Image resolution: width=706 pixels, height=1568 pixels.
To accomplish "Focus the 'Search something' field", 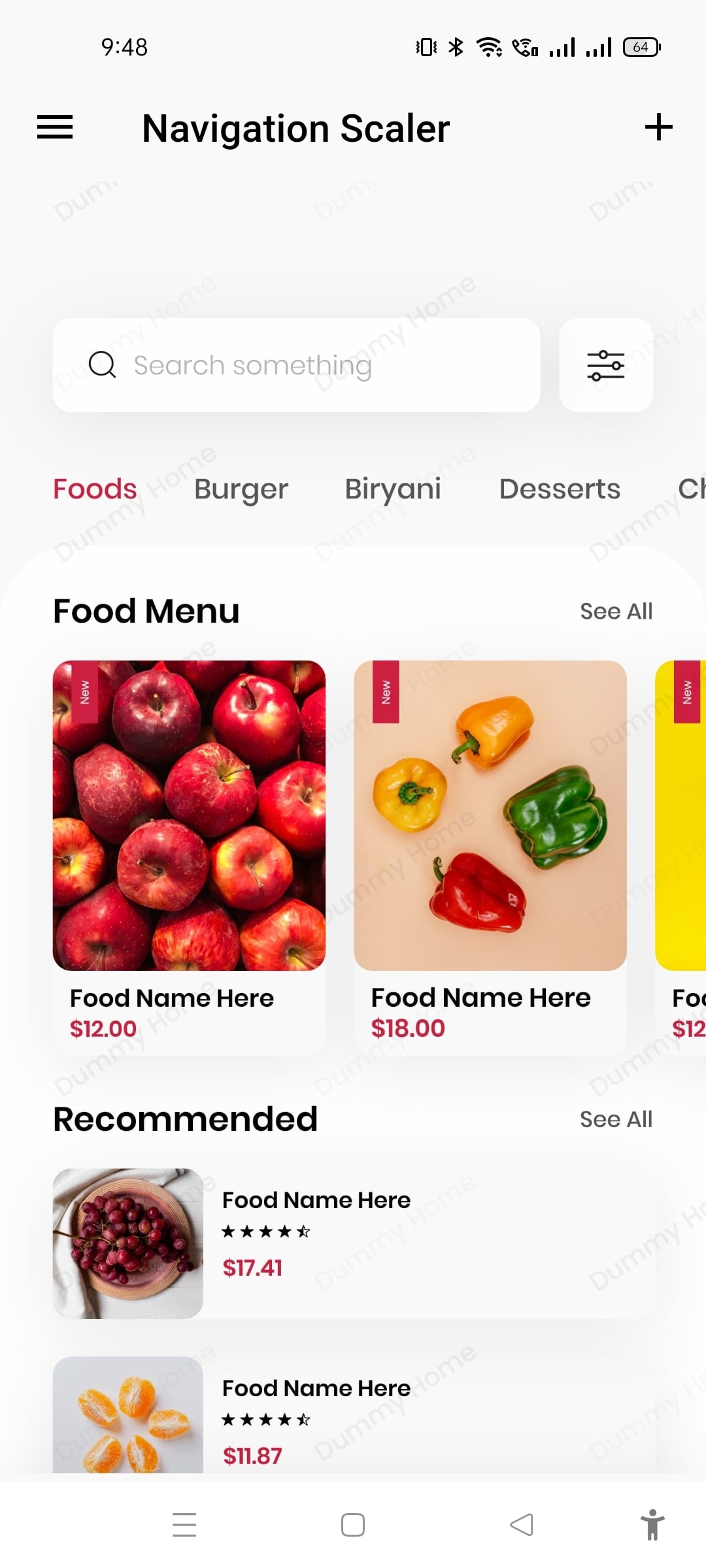I will click(296, 365).
